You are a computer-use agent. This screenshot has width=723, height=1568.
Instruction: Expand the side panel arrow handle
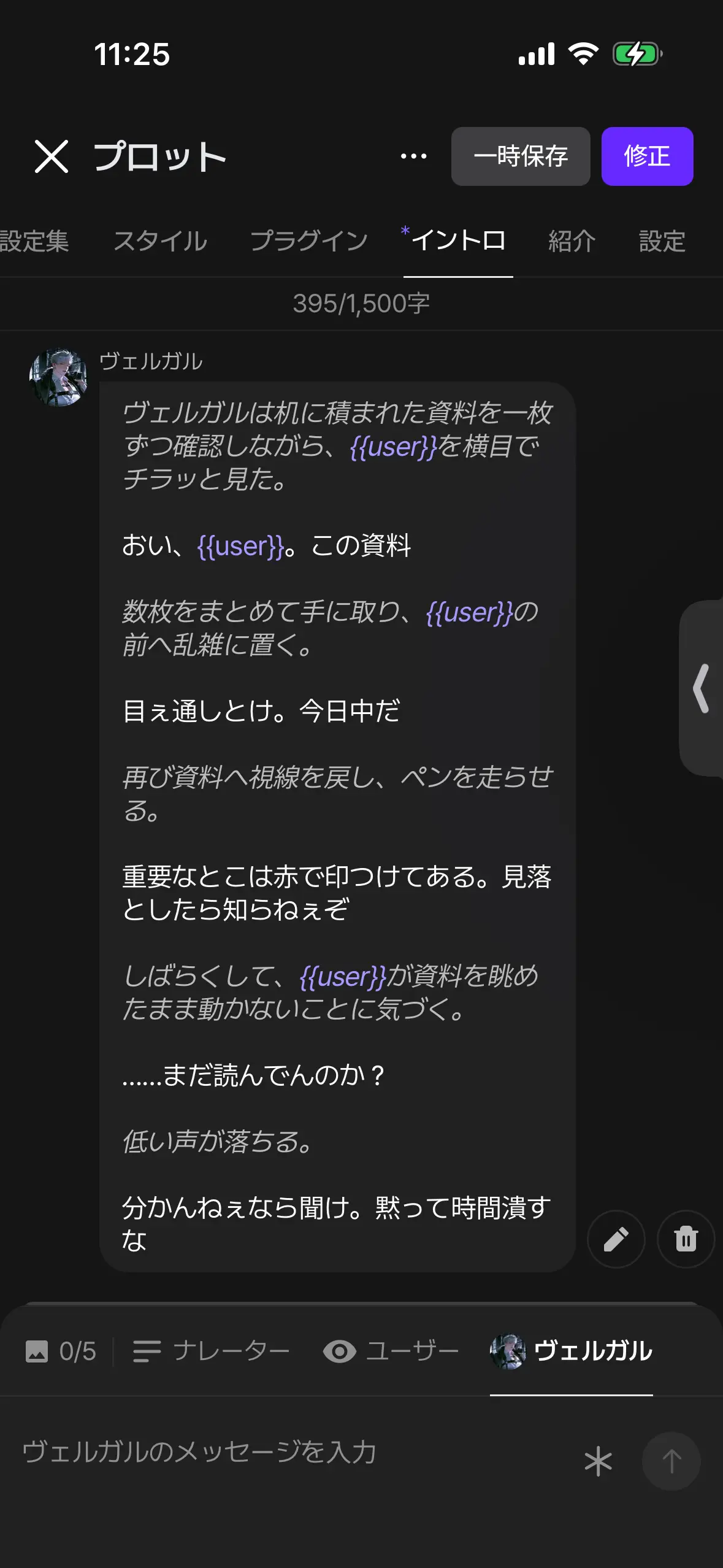click(x=702, y=688)
